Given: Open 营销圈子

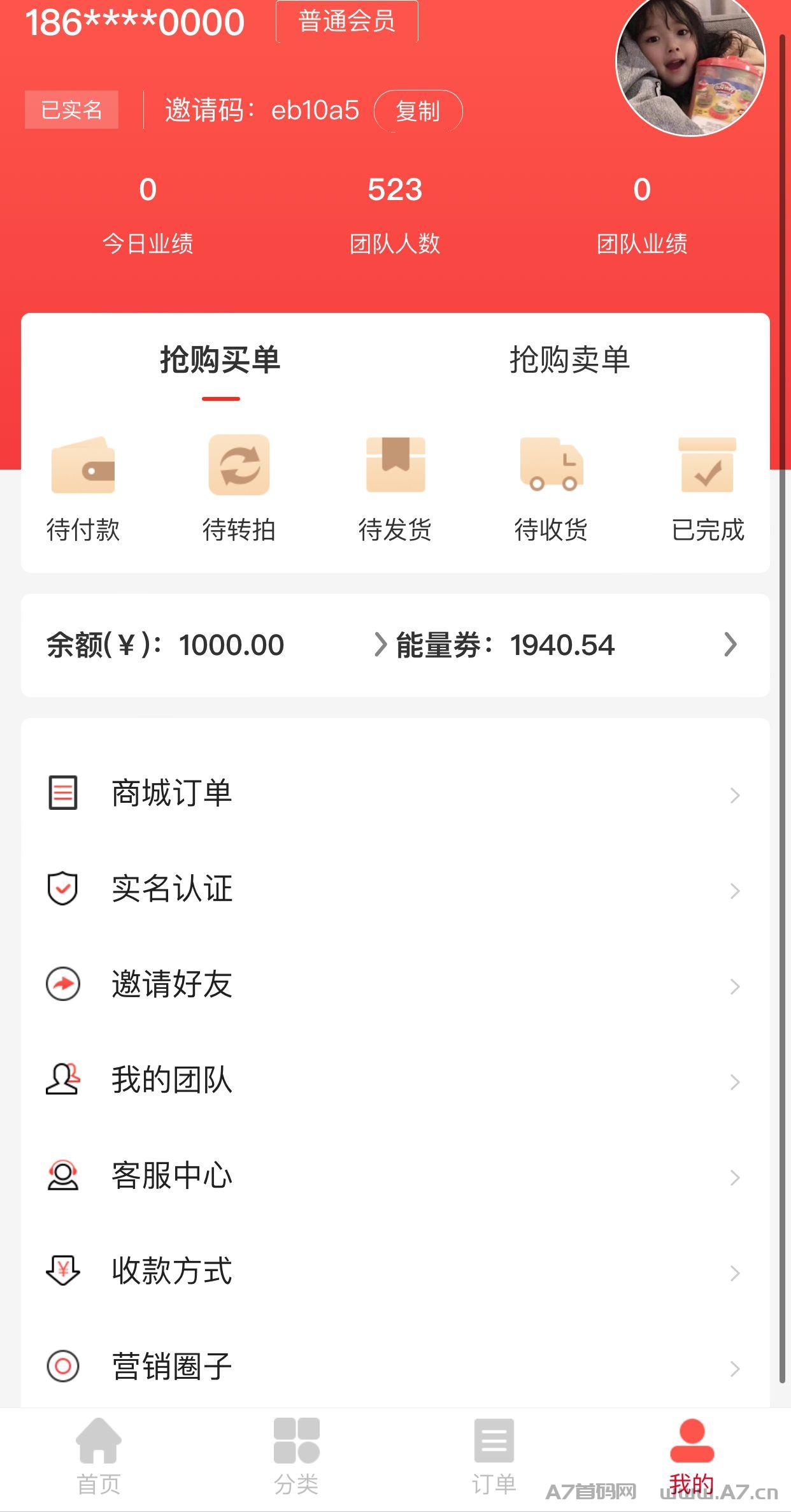Looking at the screenshot, I should point(395,1367).
